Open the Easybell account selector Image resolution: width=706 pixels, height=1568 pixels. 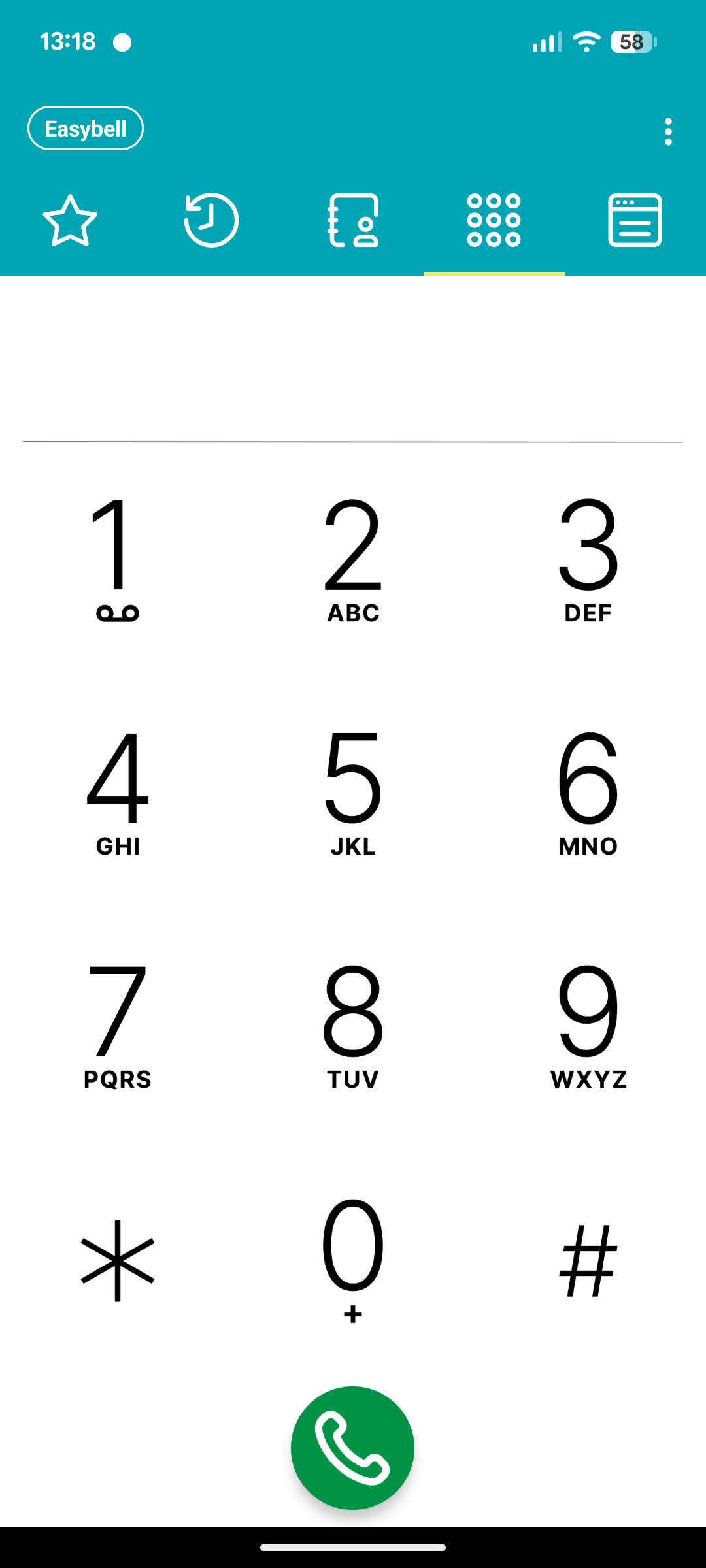tap(86, 129)
